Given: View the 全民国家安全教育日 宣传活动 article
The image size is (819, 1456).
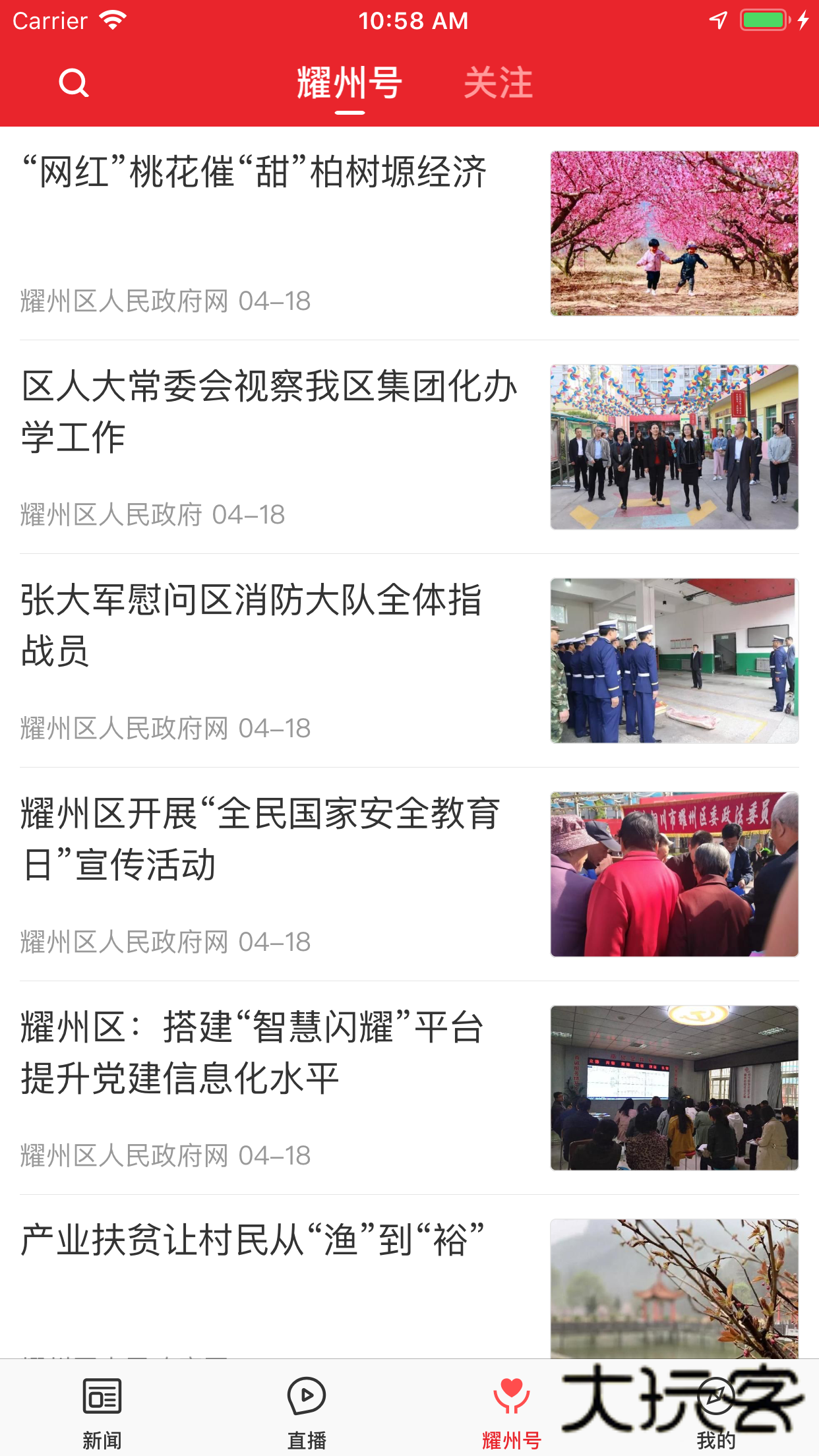Looking at the screenshot, I should pos(260,838).
